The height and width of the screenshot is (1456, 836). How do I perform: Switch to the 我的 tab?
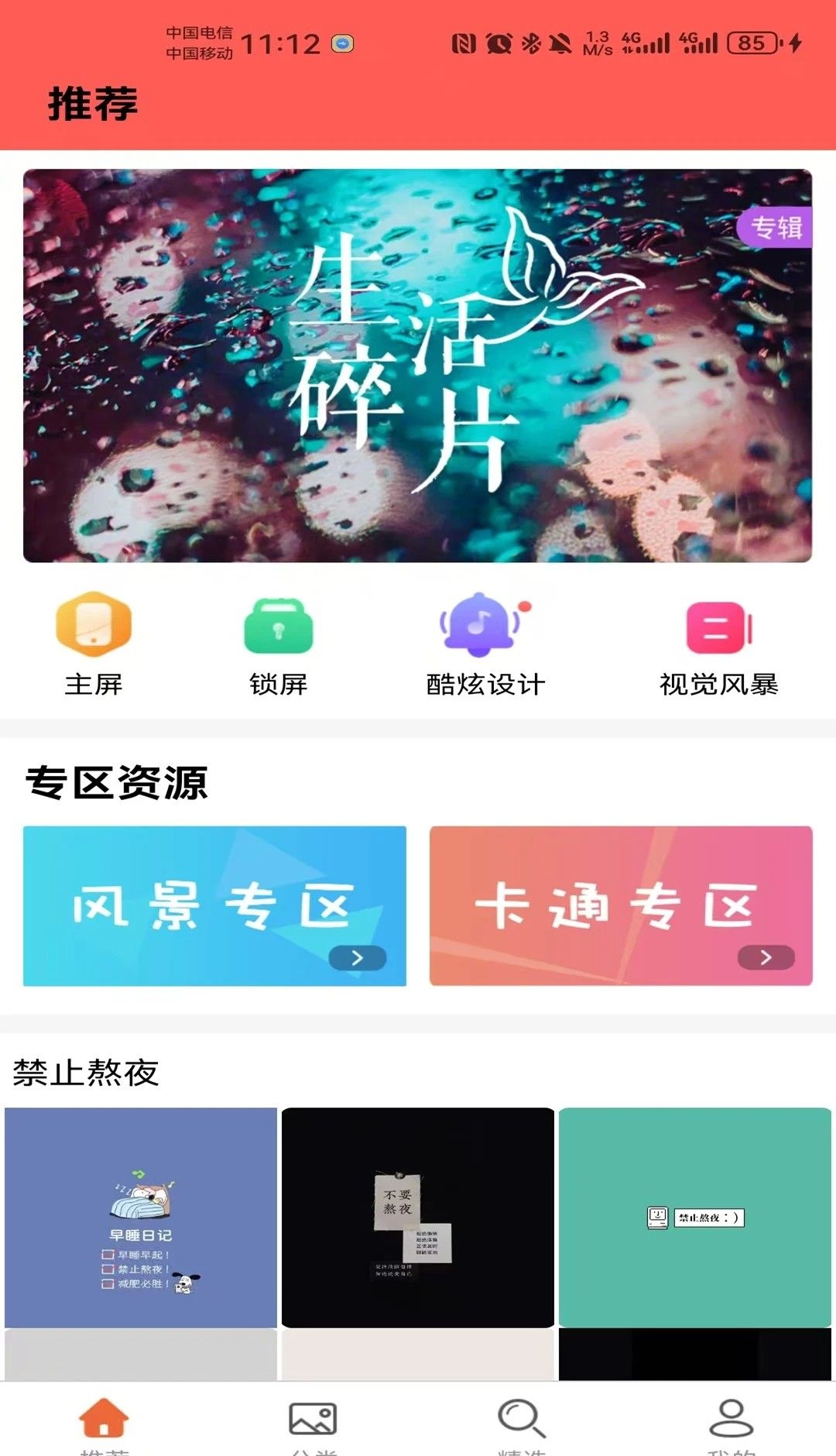[x=731, y=1417]
